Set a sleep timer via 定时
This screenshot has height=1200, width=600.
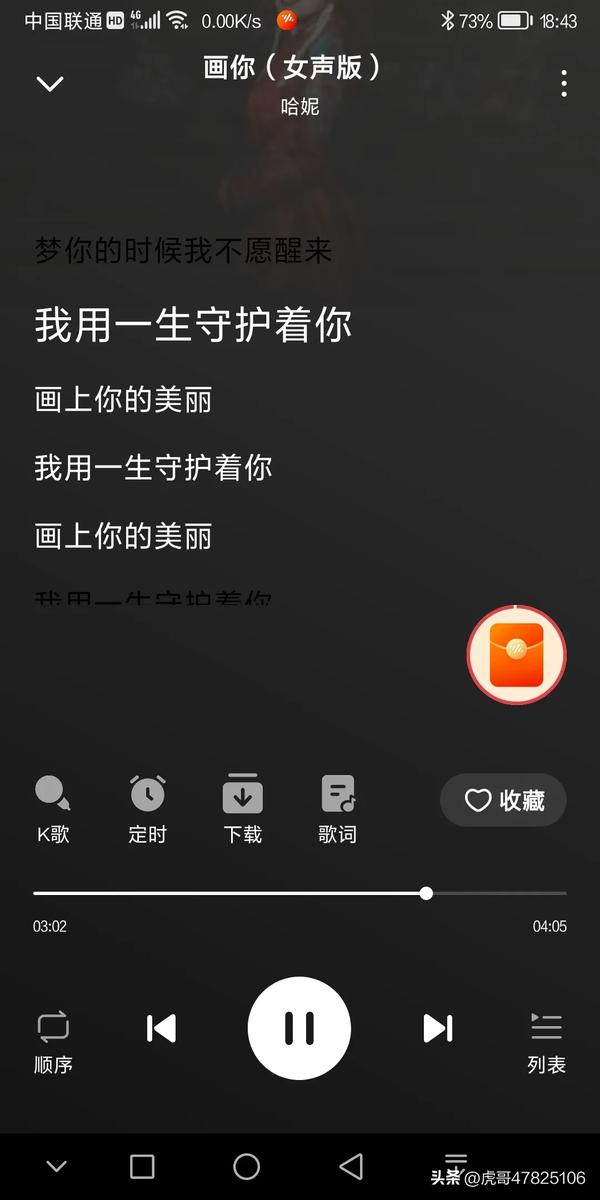pyautogui.click(x=148, y=809)
